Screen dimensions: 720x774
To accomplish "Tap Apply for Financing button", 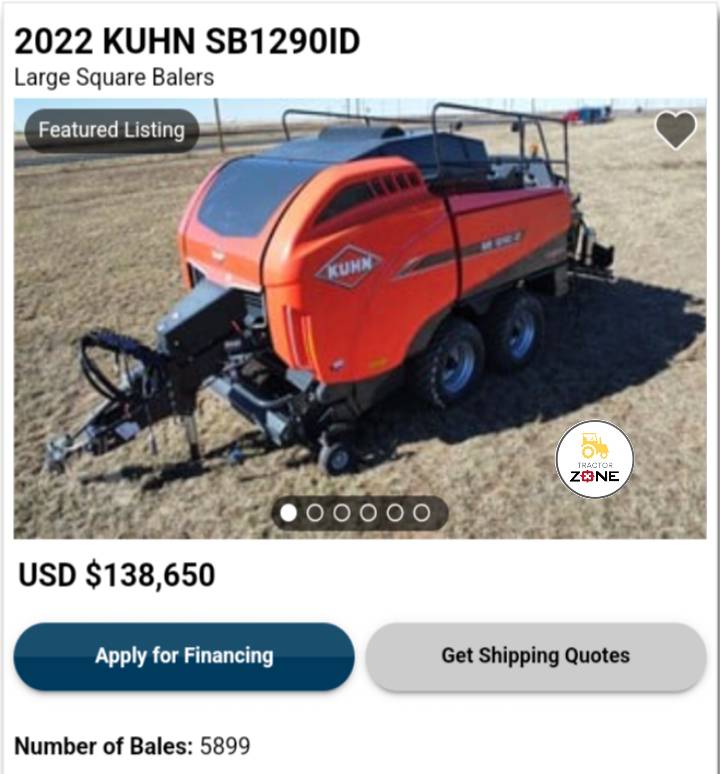I will point(184,656).
